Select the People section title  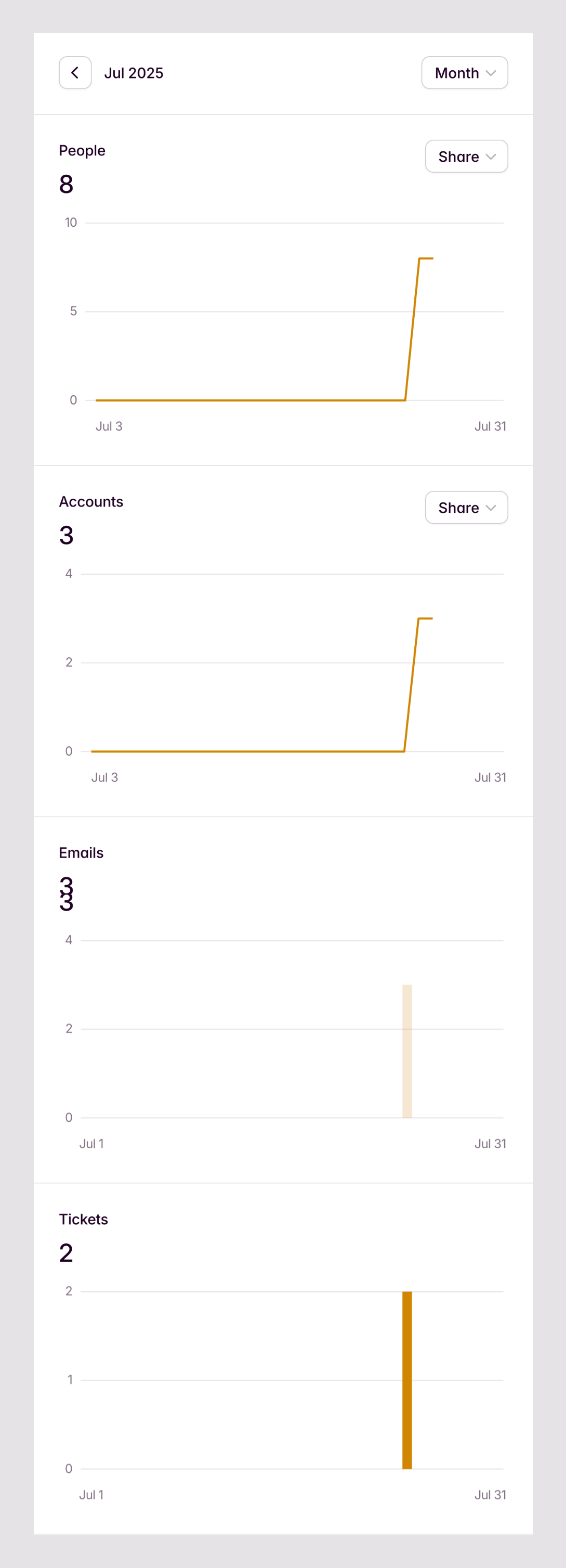click(82, 150)
